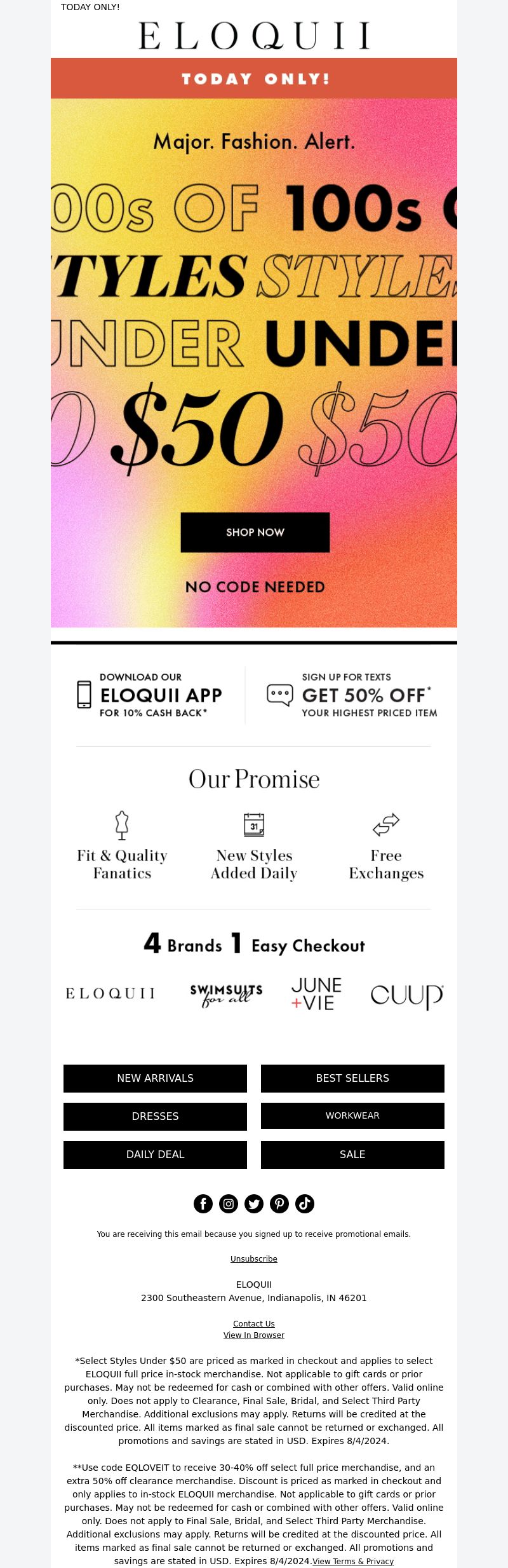Open the Contact Us link

tap(254, 1323)
